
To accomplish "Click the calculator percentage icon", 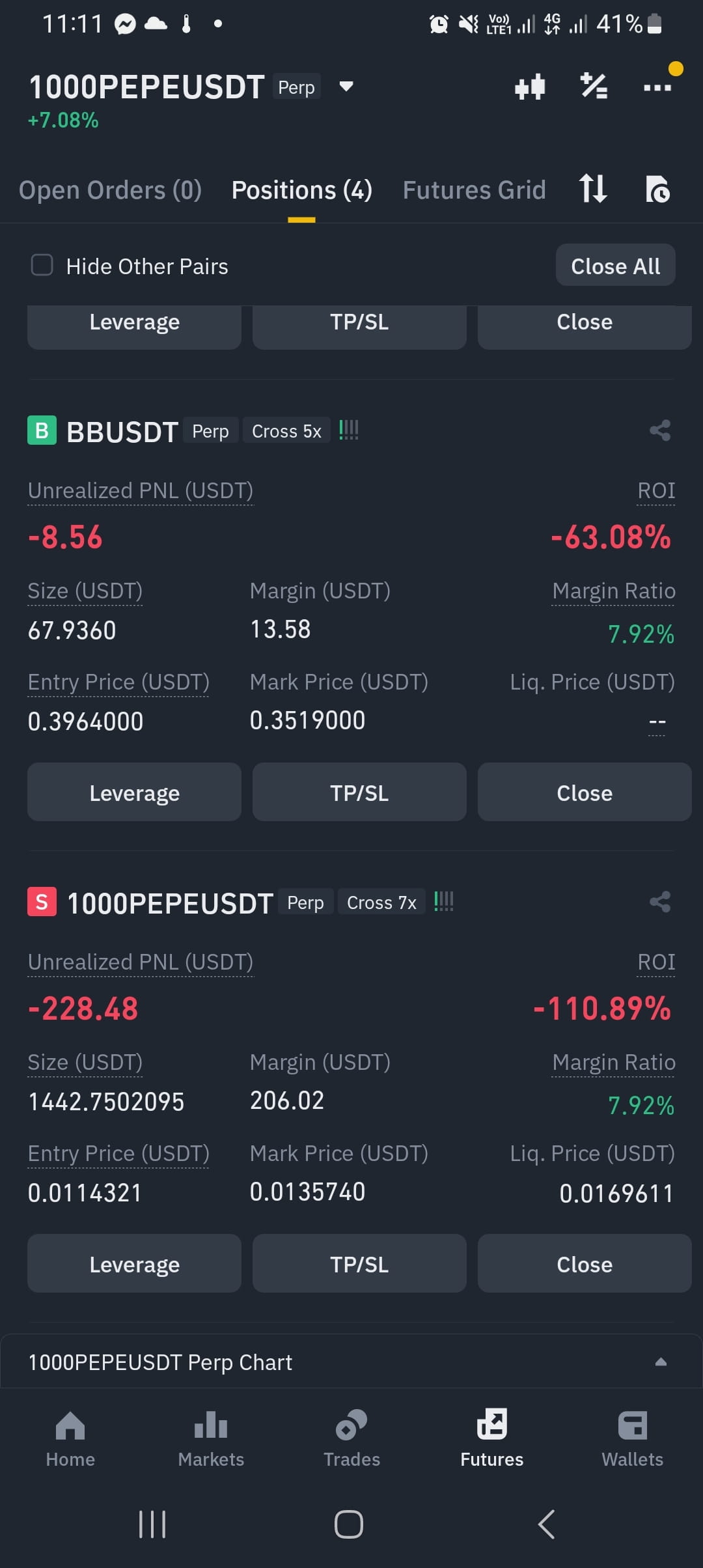I will pyautogui.click(x=593, y=85).
